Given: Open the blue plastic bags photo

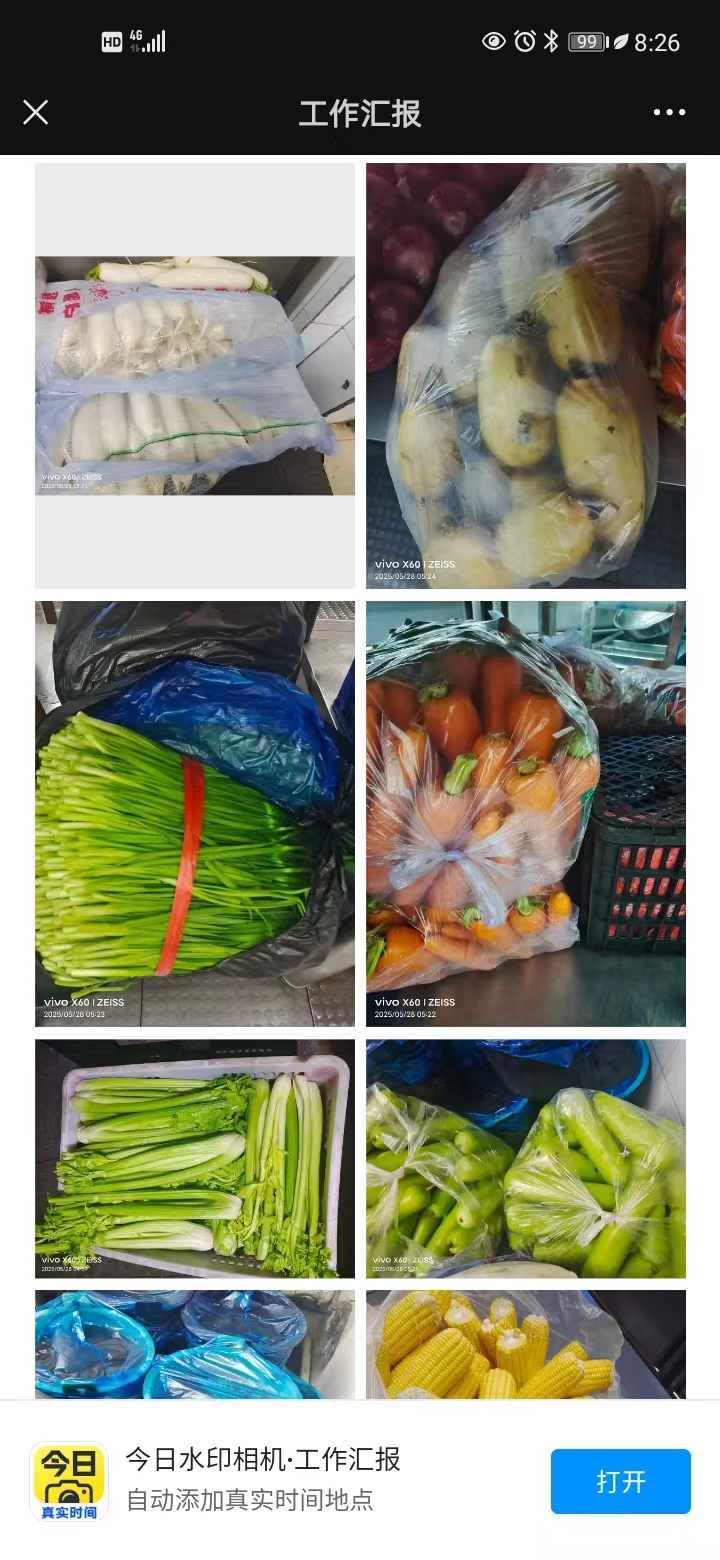Looking at the screenshot, I should (x=195, y=1344).
